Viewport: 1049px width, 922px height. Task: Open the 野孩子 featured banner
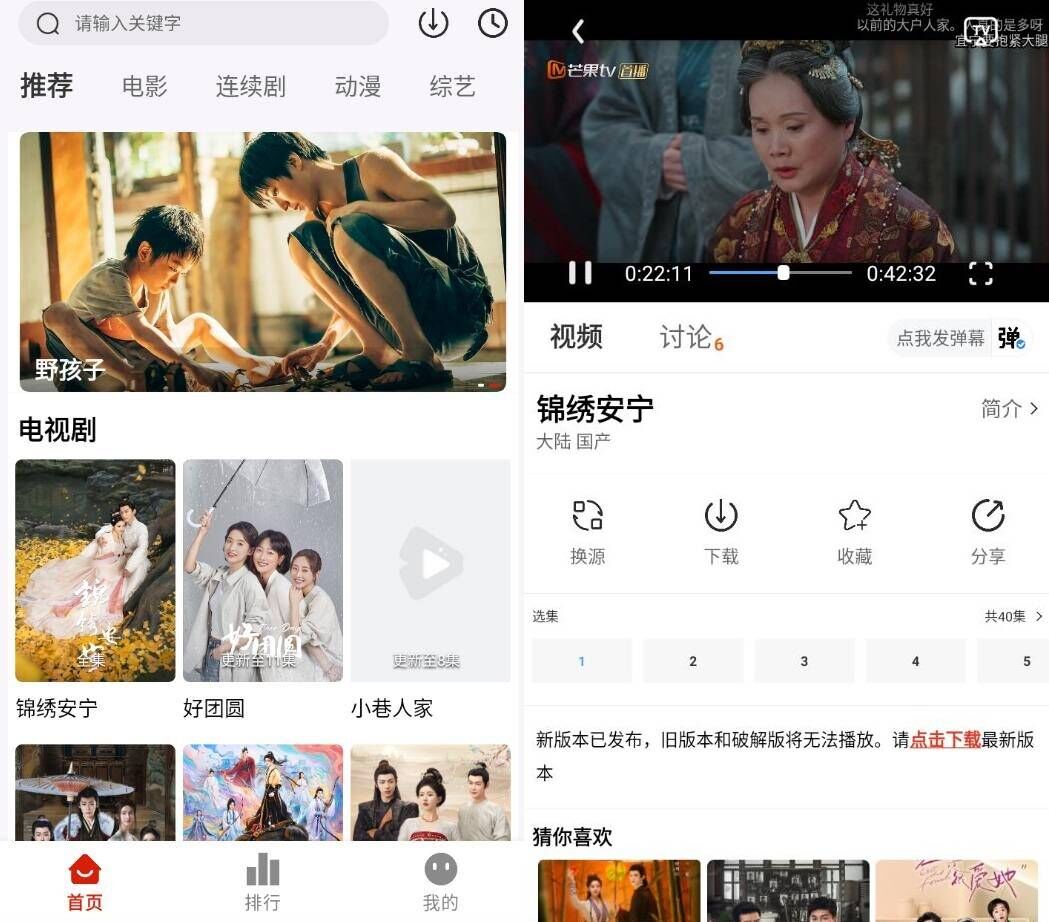click(262, 262)
